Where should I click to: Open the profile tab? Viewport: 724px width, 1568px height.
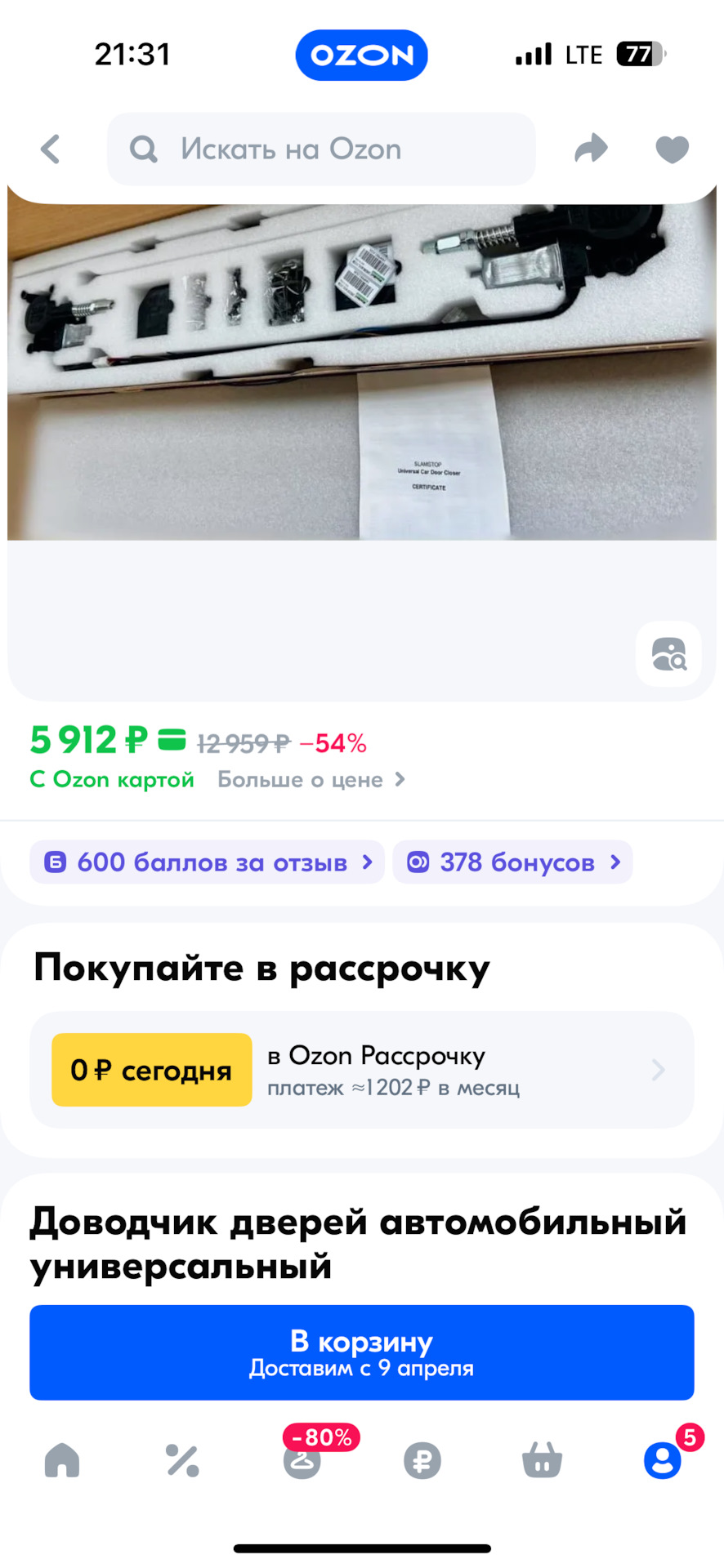662,1460
